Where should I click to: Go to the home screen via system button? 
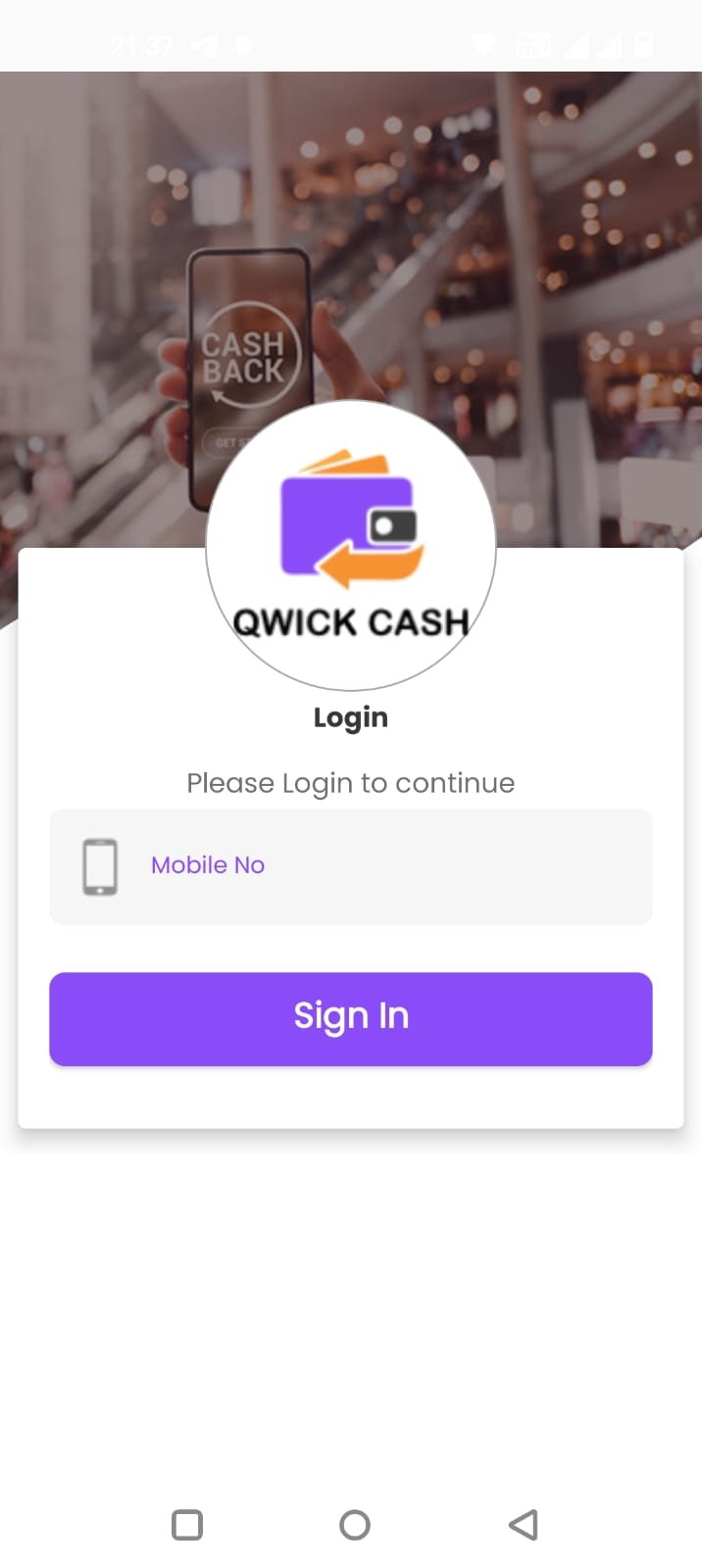[x=354, y=1524]
